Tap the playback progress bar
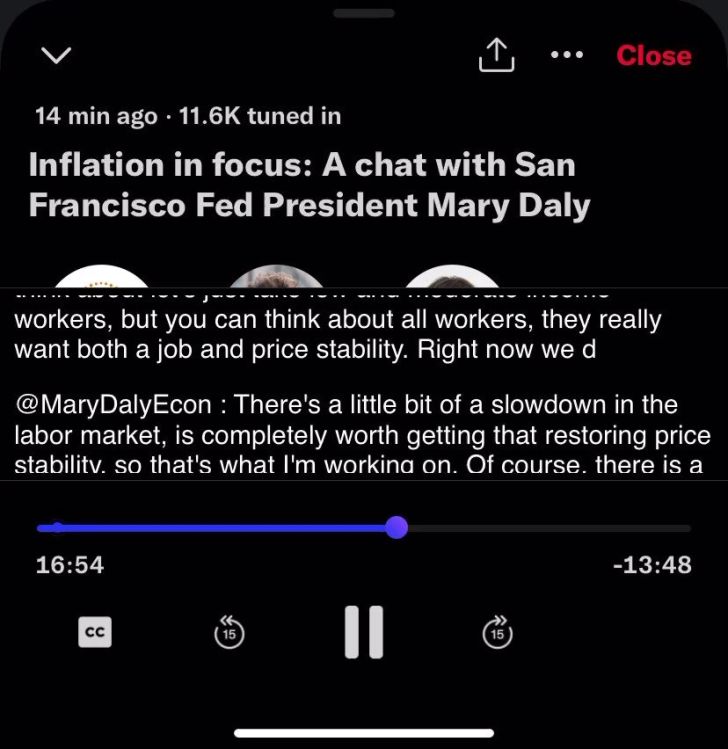This screenshot has width=728, height=749. tap(363, 528)
